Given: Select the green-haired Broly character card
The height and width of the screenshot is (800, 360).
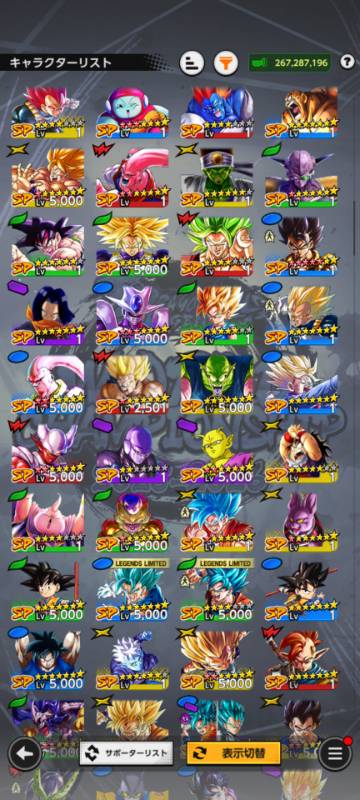Looking at the screenshot, I should 217,246.
